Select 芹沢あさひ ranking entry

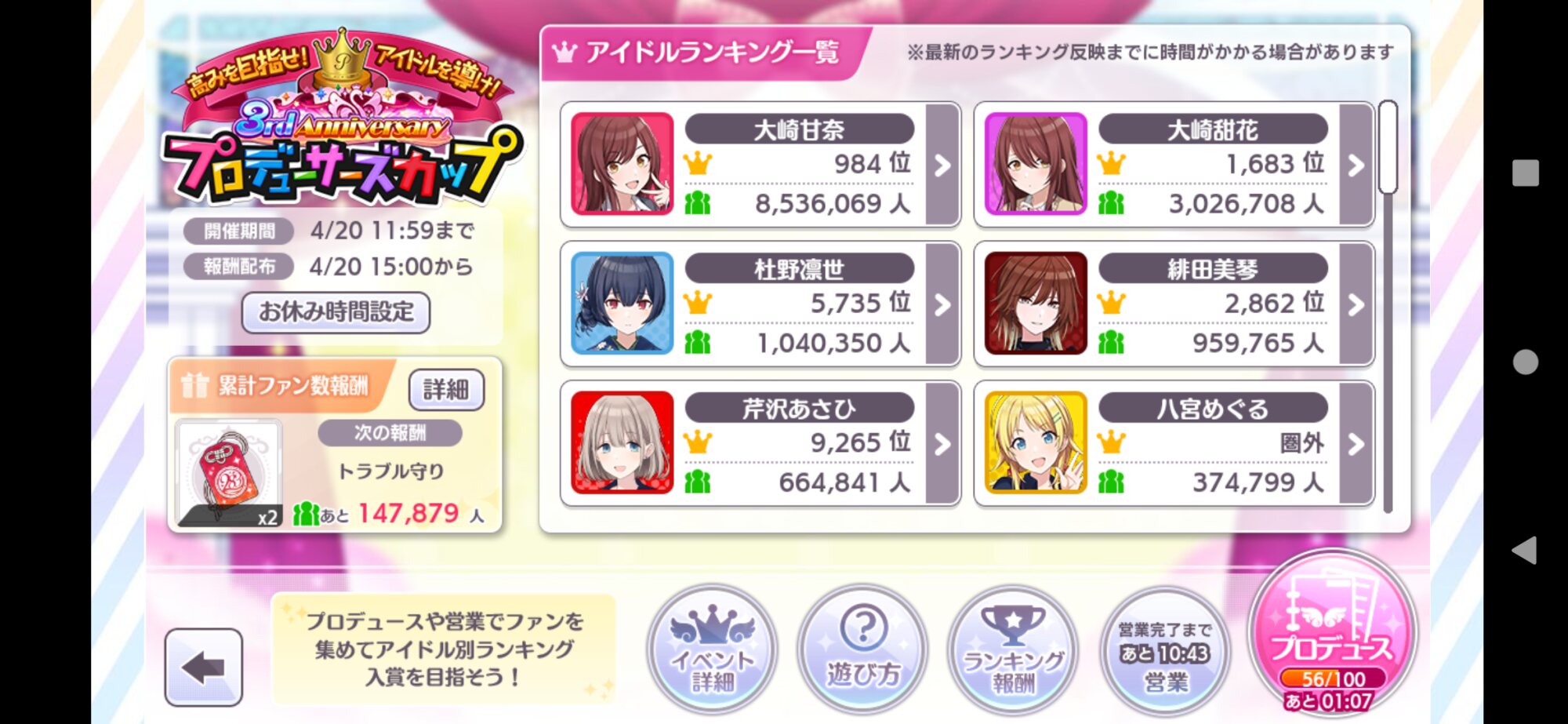[759, 444]
